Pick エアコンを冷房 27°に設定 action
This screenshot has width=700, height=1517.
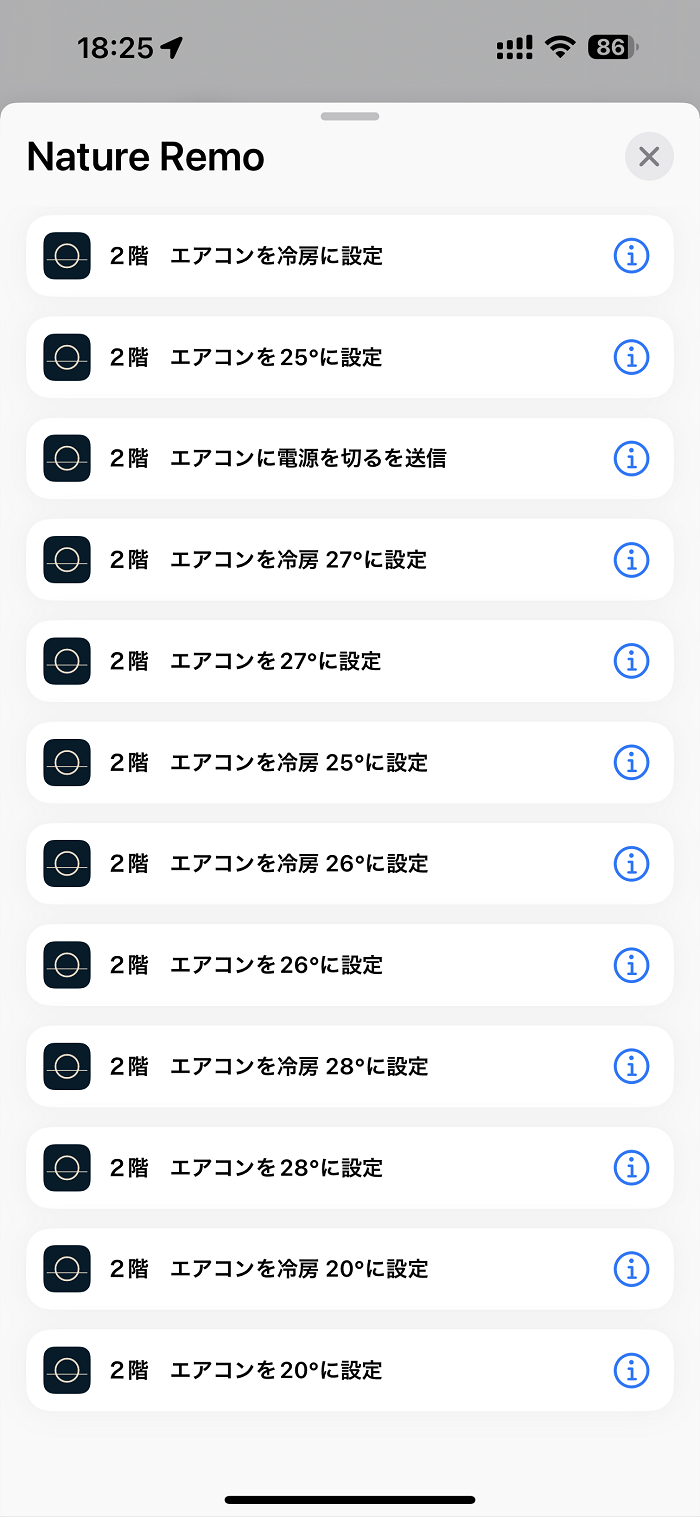[350, 560]
